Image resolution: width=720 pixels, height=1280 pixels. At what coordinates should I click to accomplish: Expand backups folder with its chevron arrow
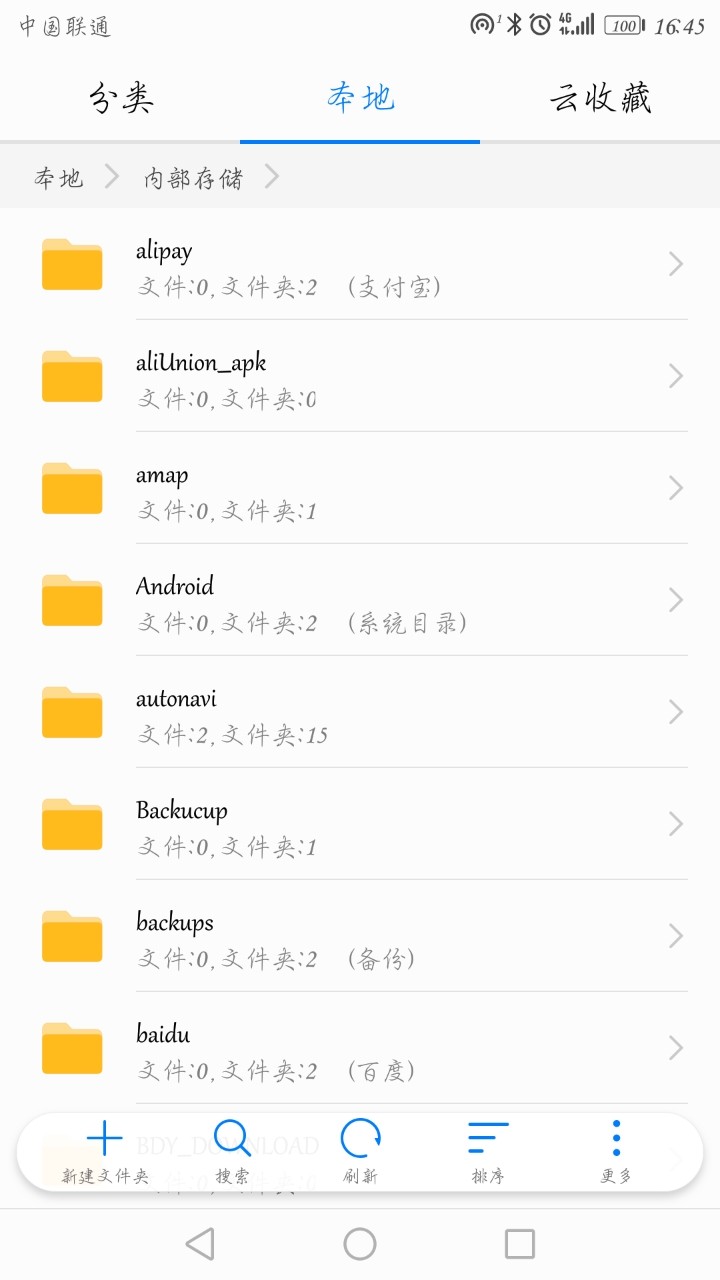coord(675,936)
